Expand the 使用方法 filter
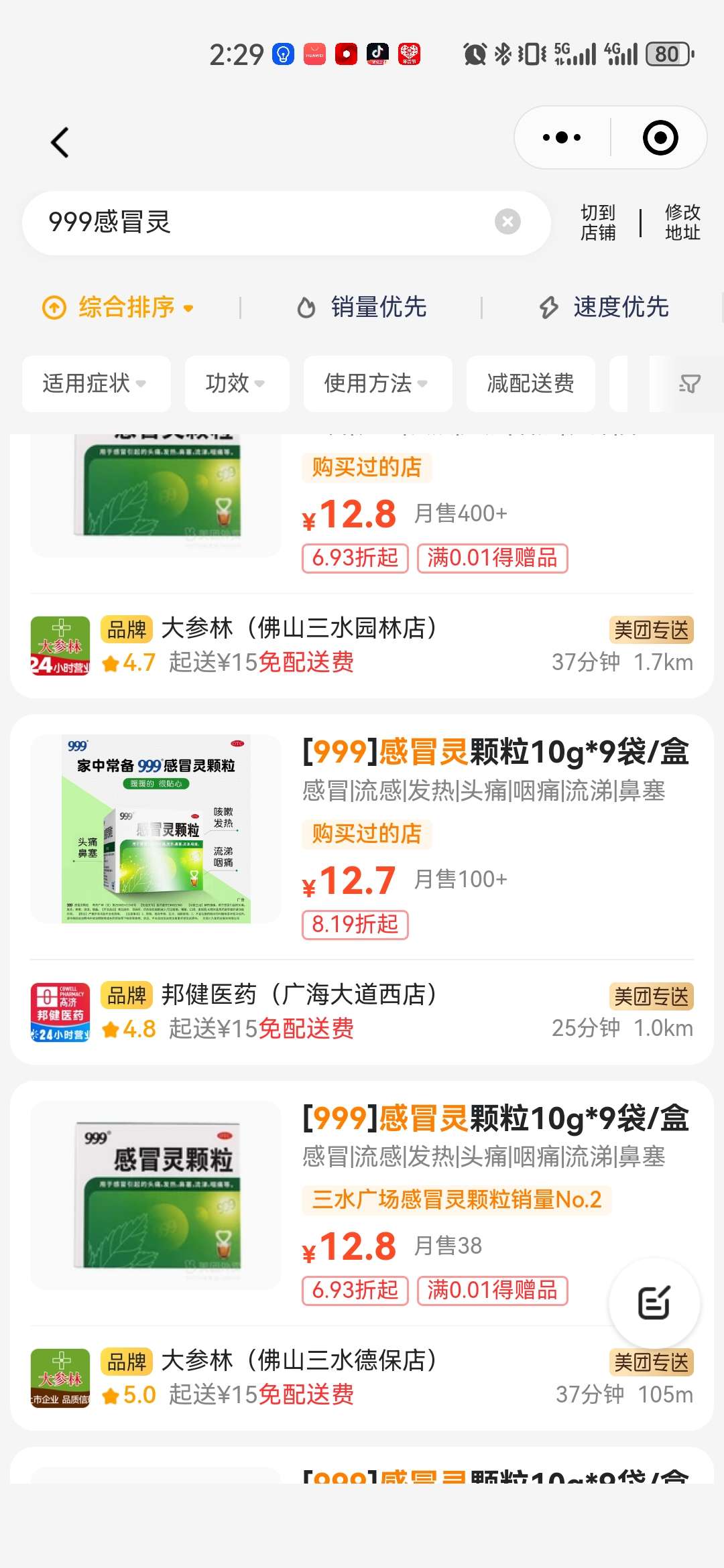 pyautogui.click(x=377, y=383)
